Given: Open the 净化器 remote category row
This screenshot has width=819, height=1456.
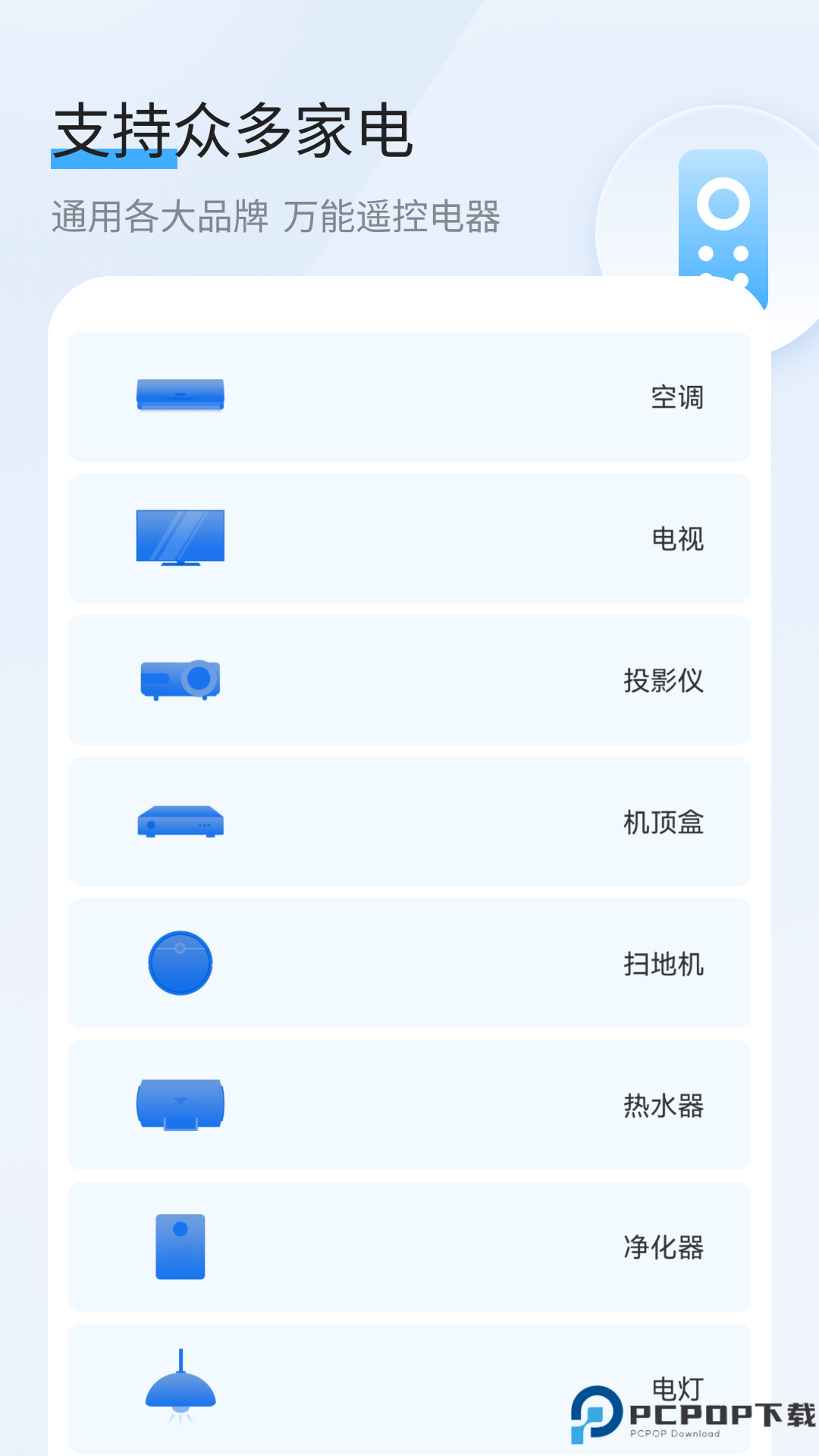Looking at the screenshot, I should click(x=409, y=1247).
